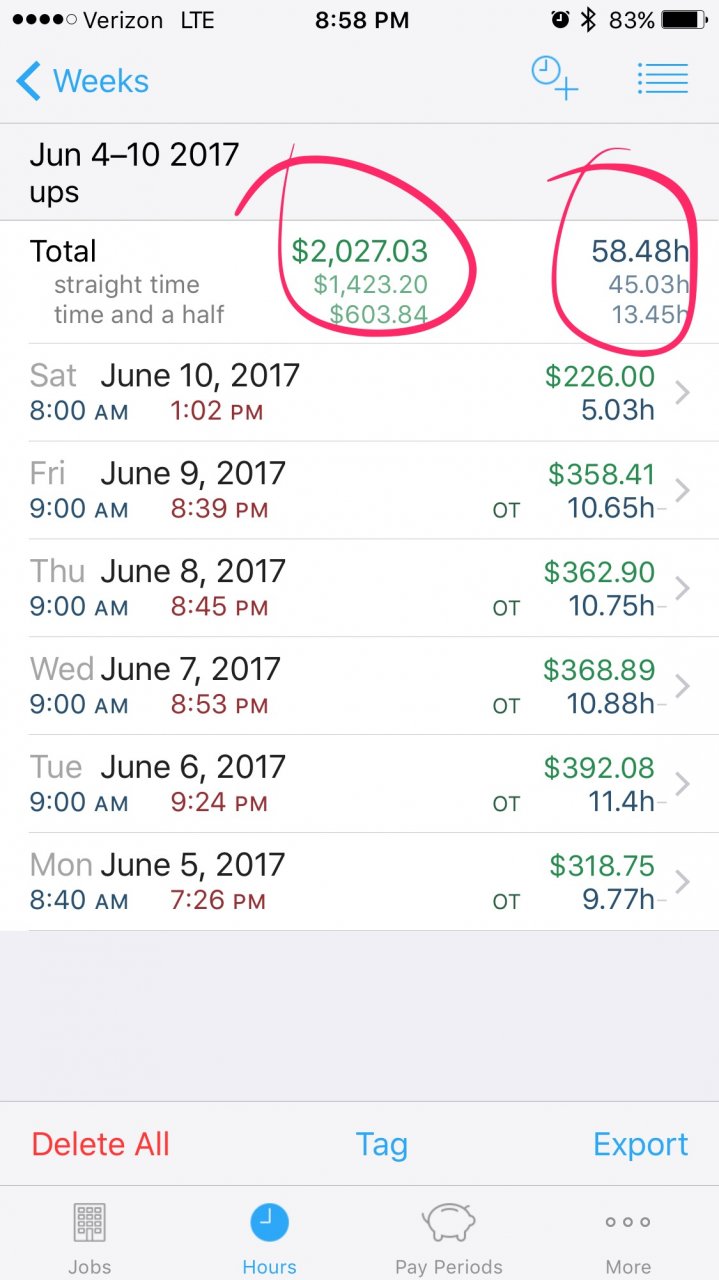Open the Mon June 5, 2017 entry
The width and height of the screenshot is (719, 1280).
point(359,883)
